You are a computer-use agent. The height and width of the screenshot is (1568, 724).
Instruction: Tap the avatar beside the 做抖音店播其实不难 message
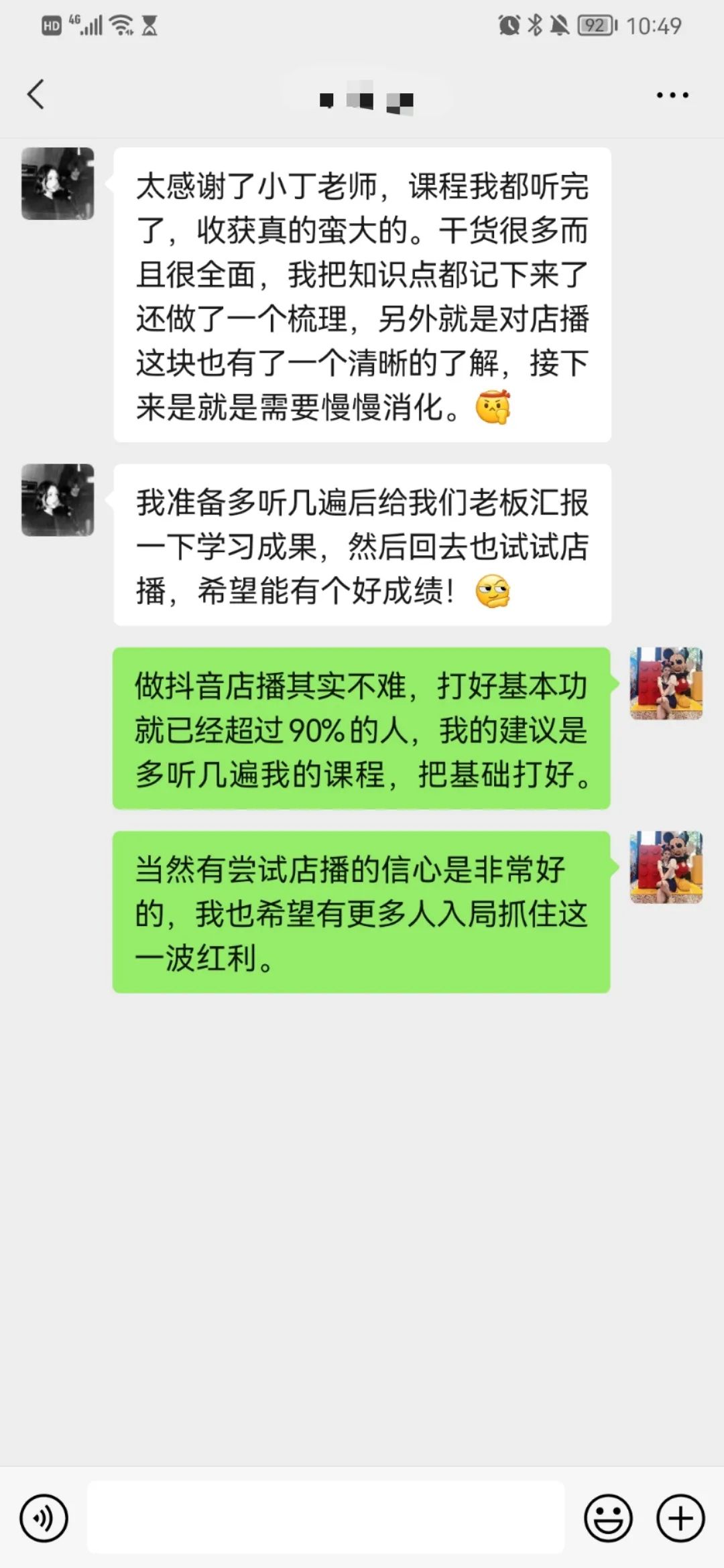pyautogui.click(x=666, y=683)
